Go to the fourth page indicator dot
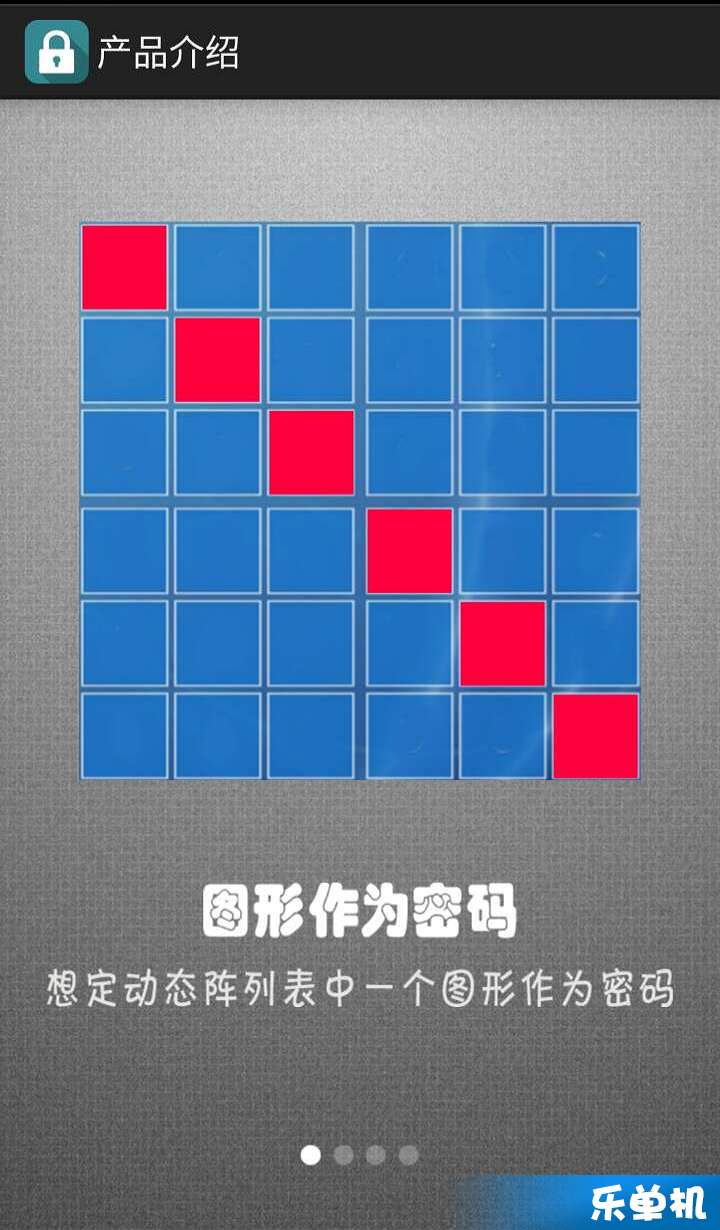The height and width of the screenshot is (1230, 720). 408,1155
